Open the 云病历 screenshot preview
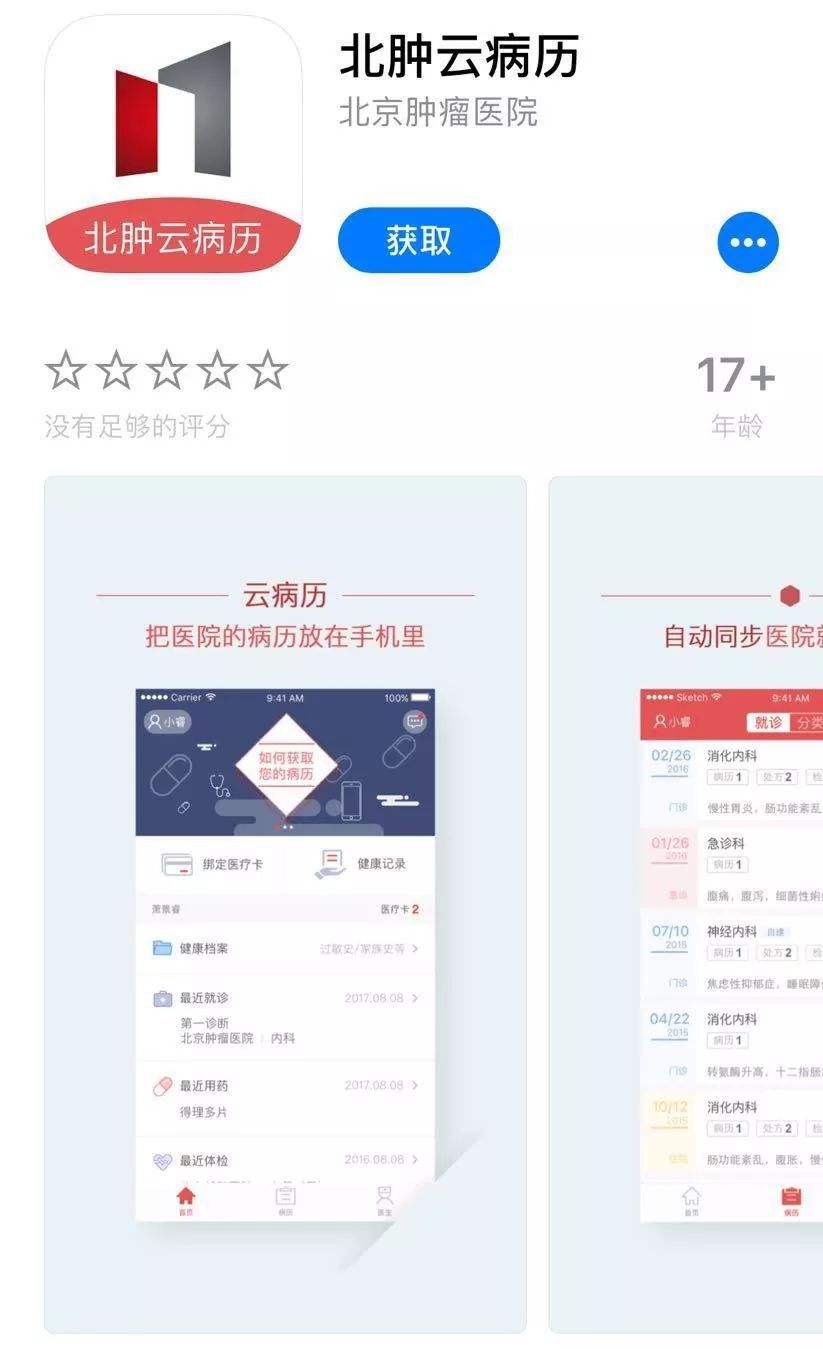This screenshot has height=1349, width=823. coord(285,903)
